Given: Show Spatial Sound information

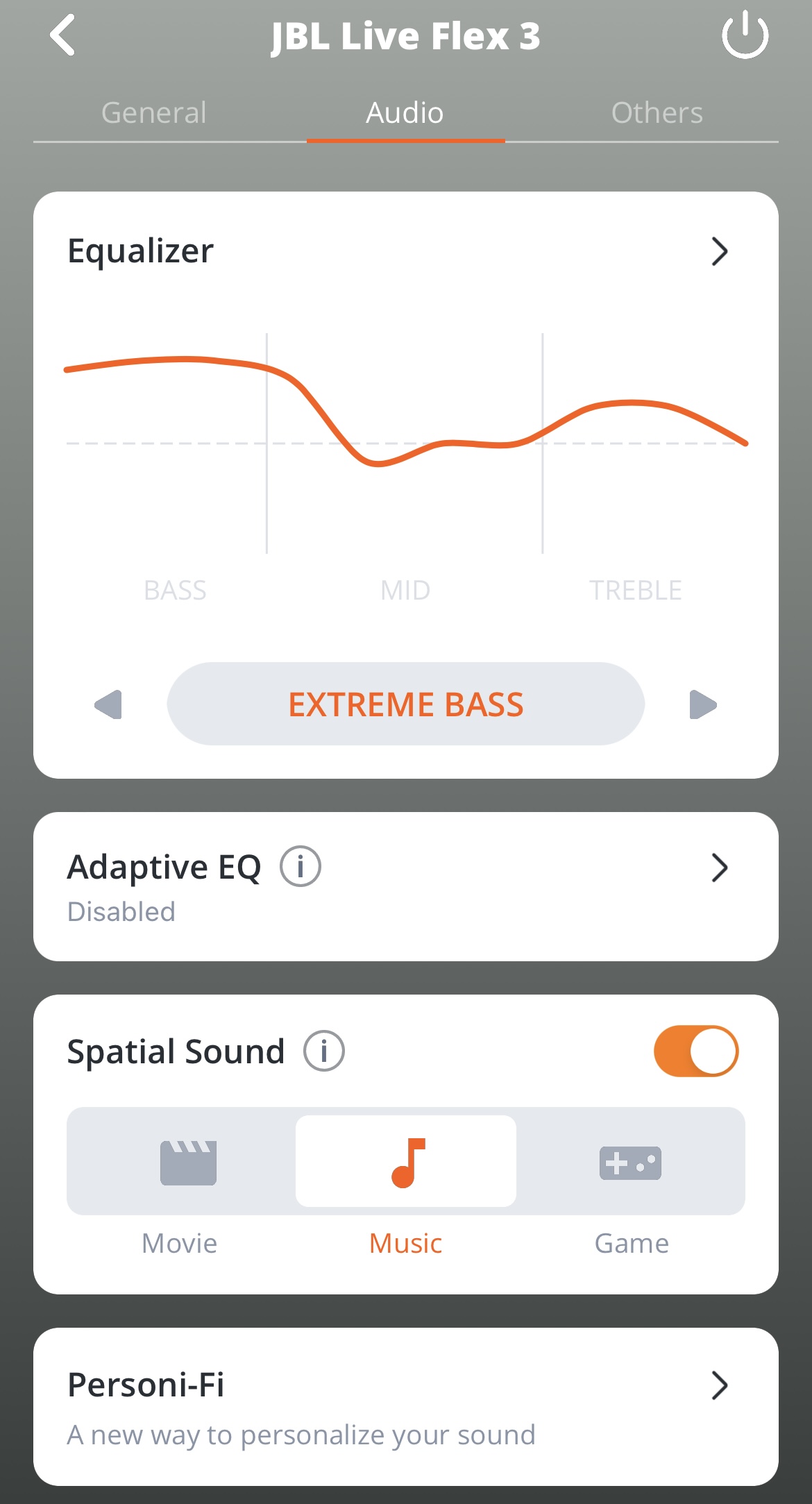Looking at the screenshot, I should [323, 1051].
